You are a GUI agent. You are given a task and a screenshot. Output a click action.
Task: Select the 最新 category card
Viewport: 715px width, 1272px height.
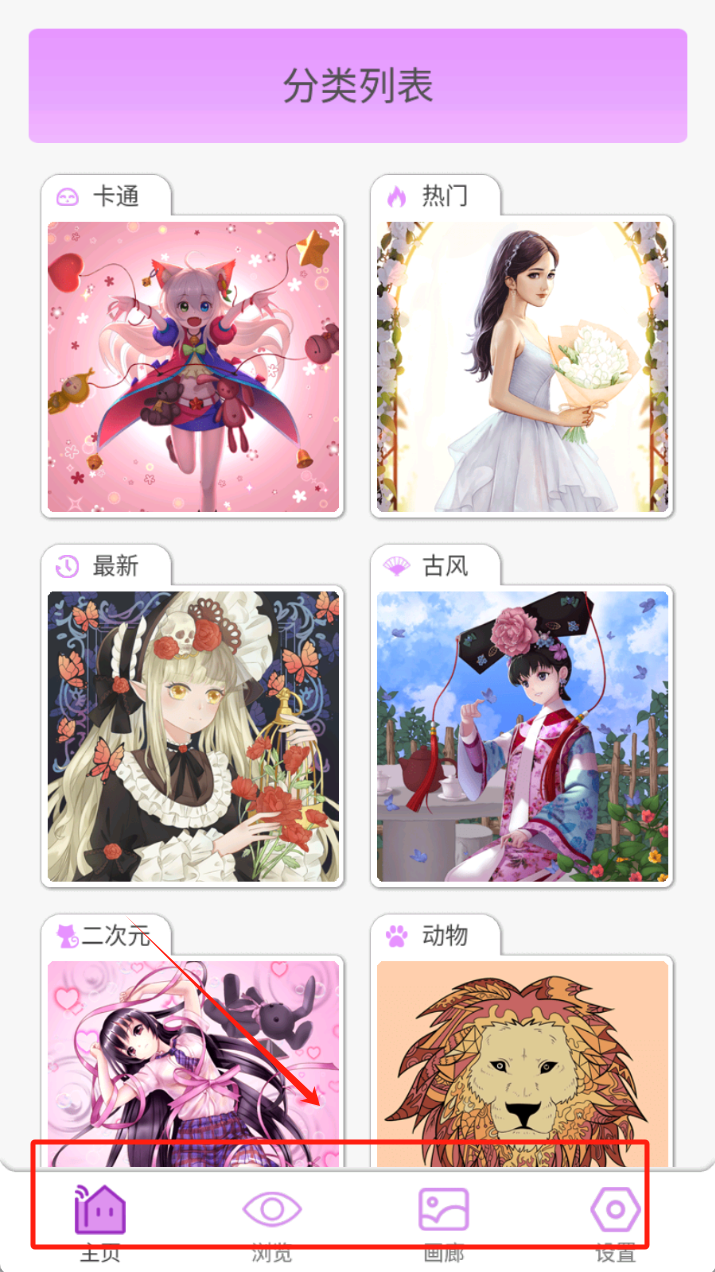pyautogui.click(x=193, y=736)
